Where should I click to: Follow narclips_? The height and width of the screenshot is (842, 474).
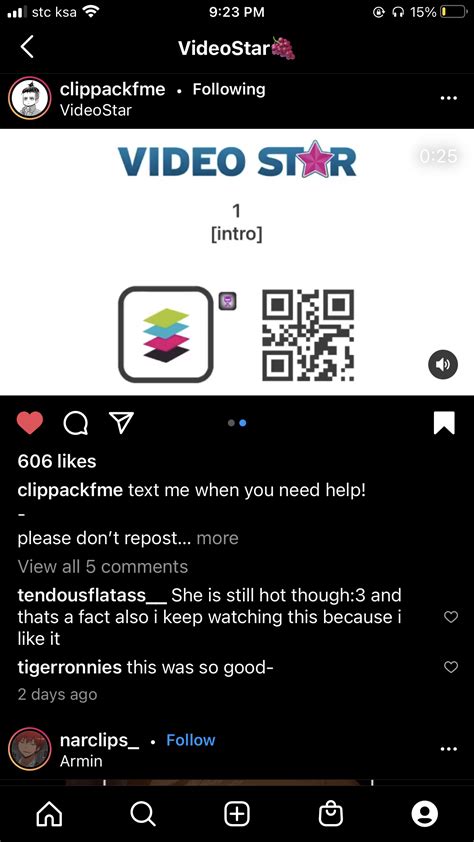[x=191, y=740]
